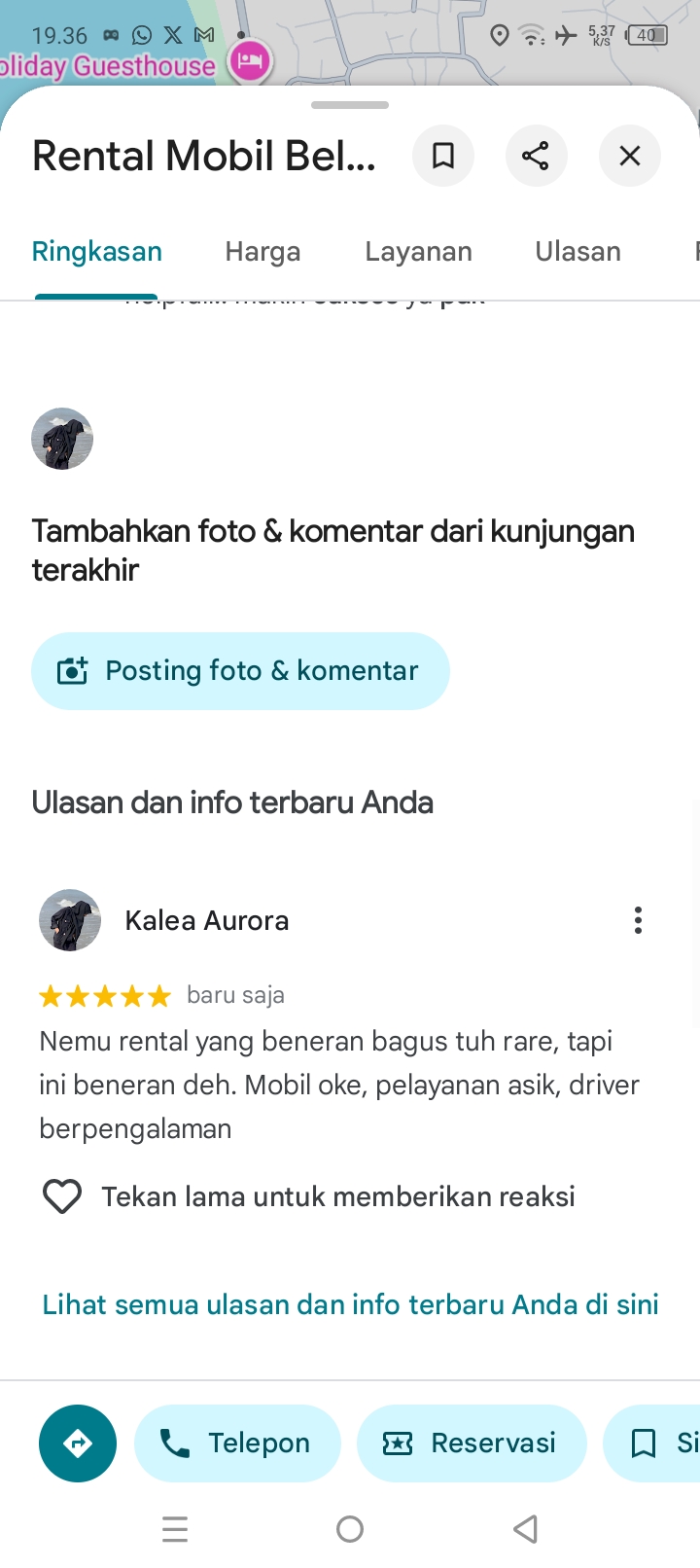Get directions with the round arrow button
Screen dimensions: 700x1568
[78, 1443]
